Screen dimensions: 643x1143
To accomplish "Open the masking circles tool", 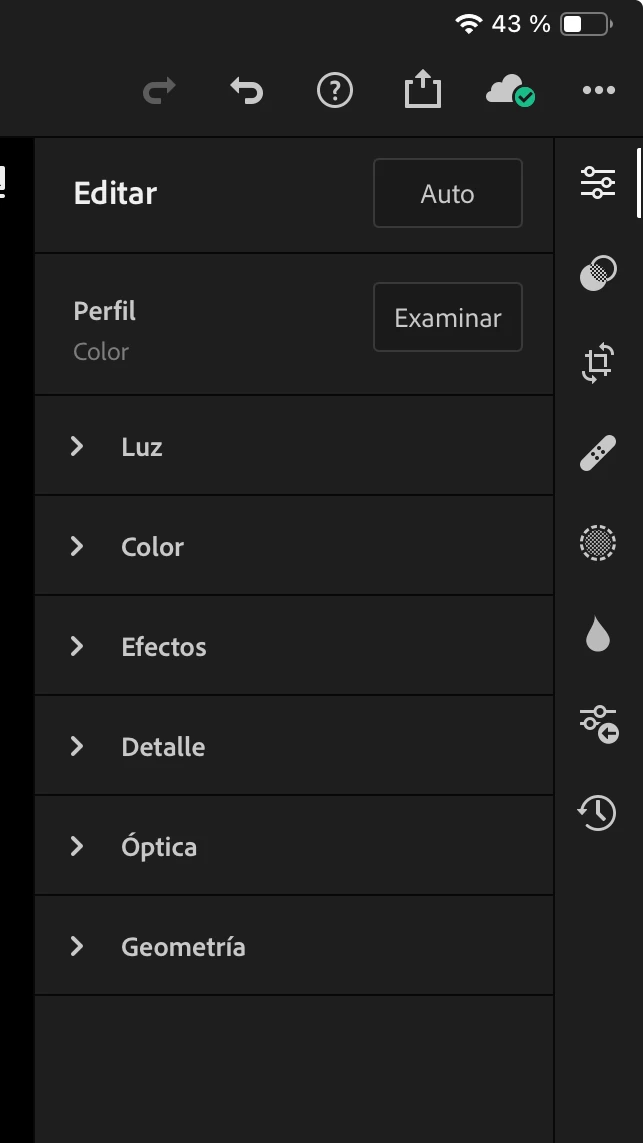I will (x=598, y=272).
